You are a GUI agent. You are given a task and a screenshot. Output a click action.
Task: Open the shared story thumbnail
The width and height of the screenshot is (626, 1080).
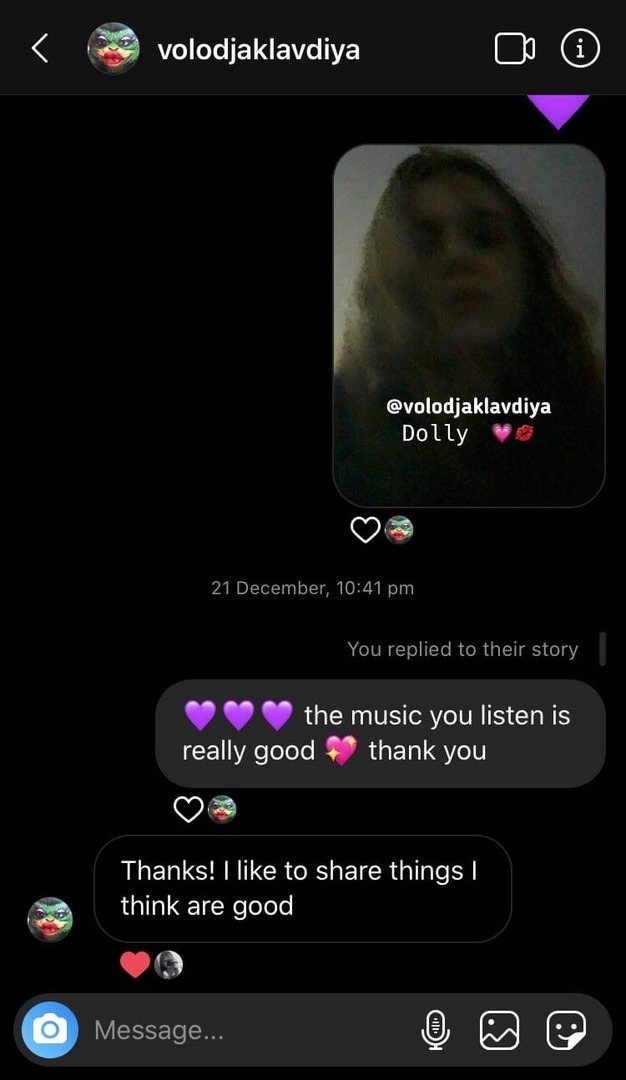pos(468,325)
